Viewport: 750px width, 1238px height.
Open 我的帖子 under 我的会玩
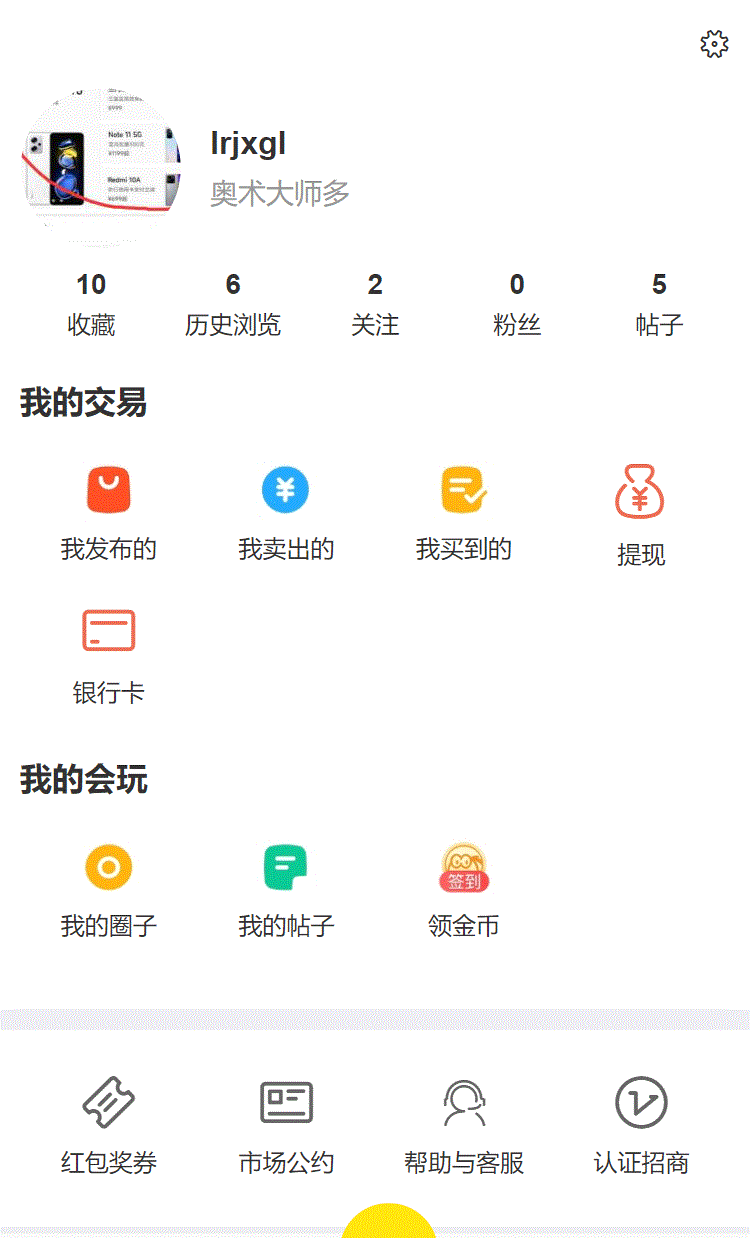[x=286, y=890]
